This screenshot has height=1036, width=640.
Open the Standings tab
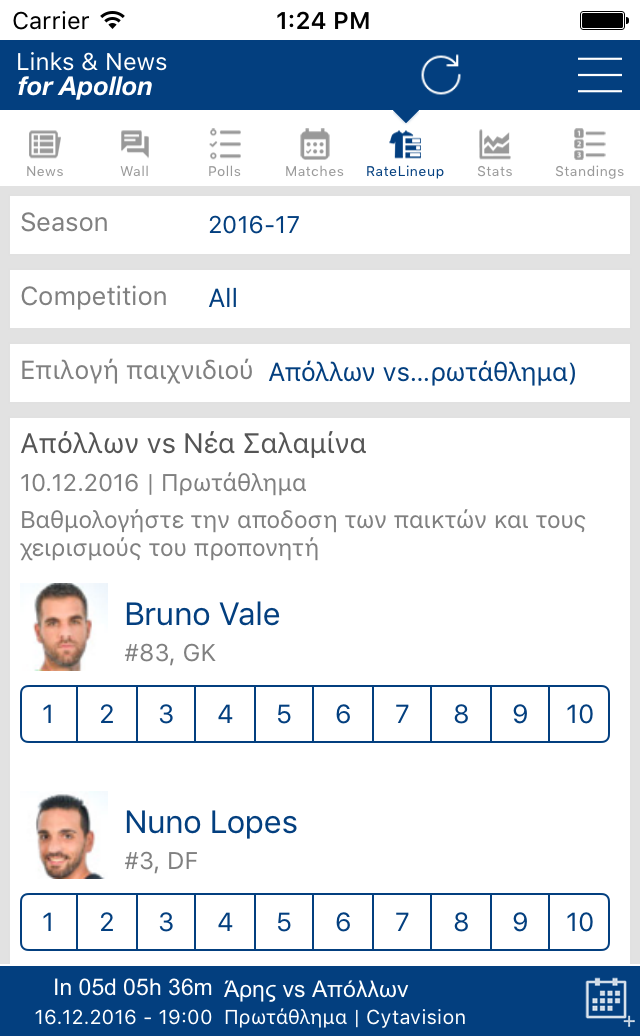click(589, 153)
